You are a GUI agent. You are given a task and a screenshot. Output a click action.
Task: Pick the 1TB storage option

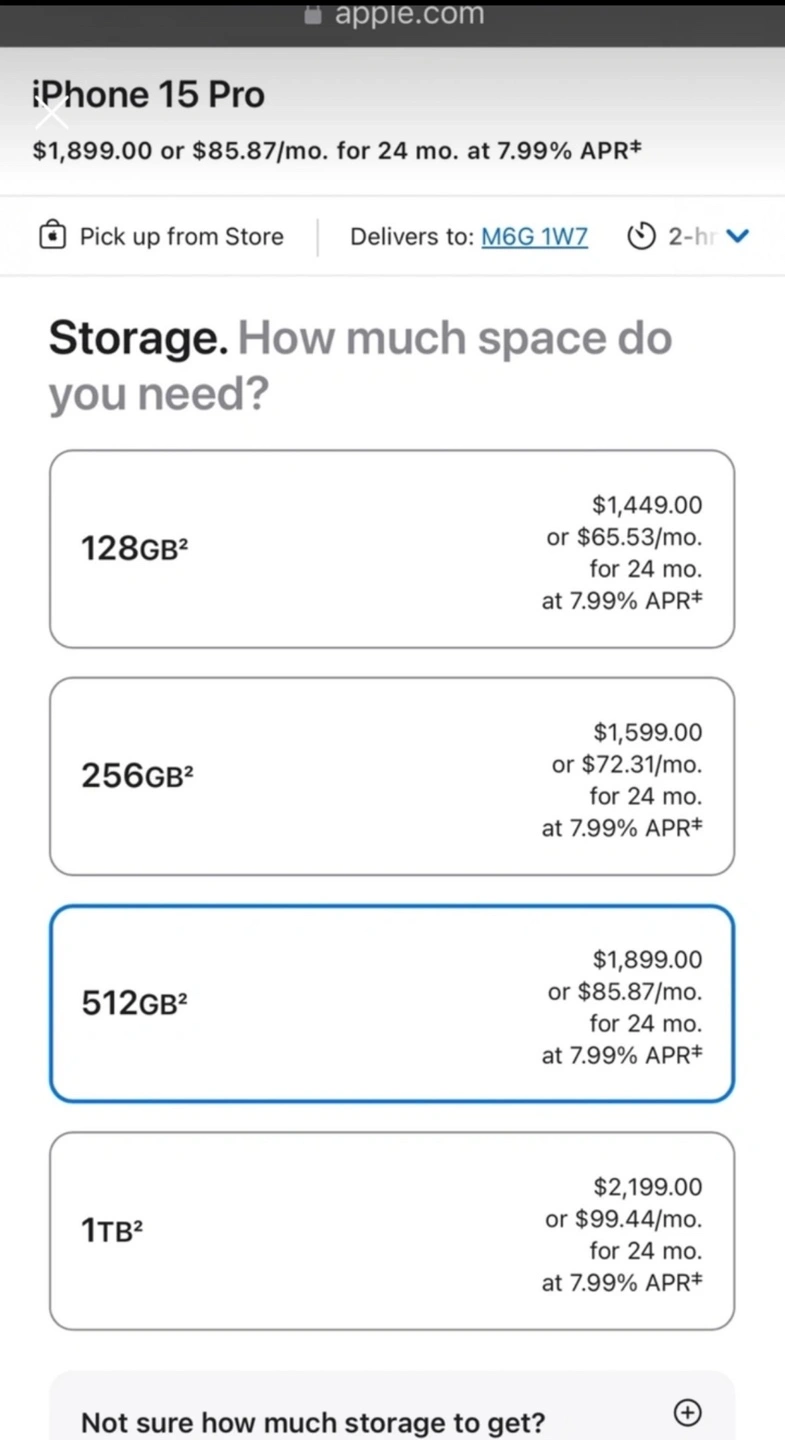392,1231
